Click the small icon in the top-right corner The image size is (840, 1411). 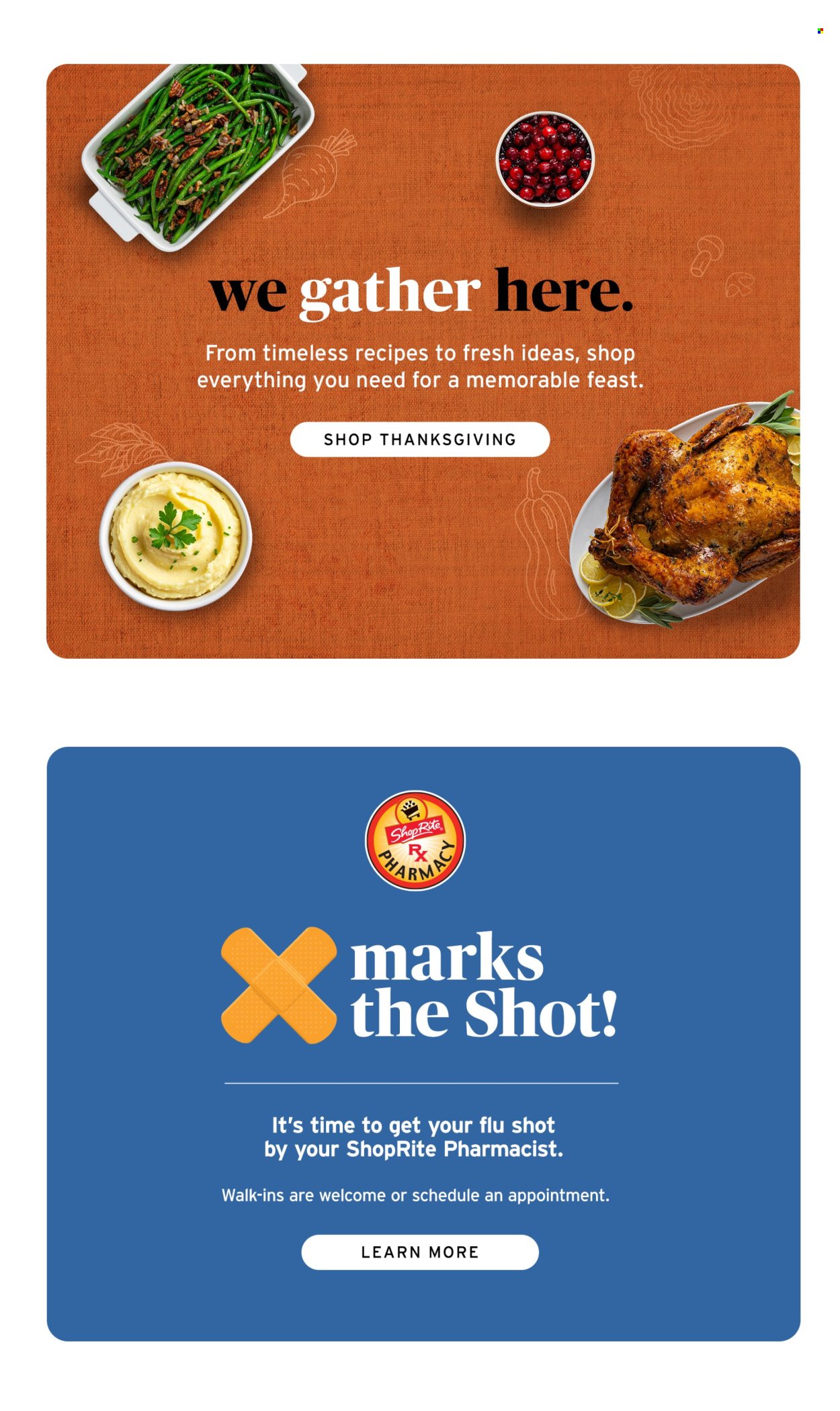tap(821, 30)
